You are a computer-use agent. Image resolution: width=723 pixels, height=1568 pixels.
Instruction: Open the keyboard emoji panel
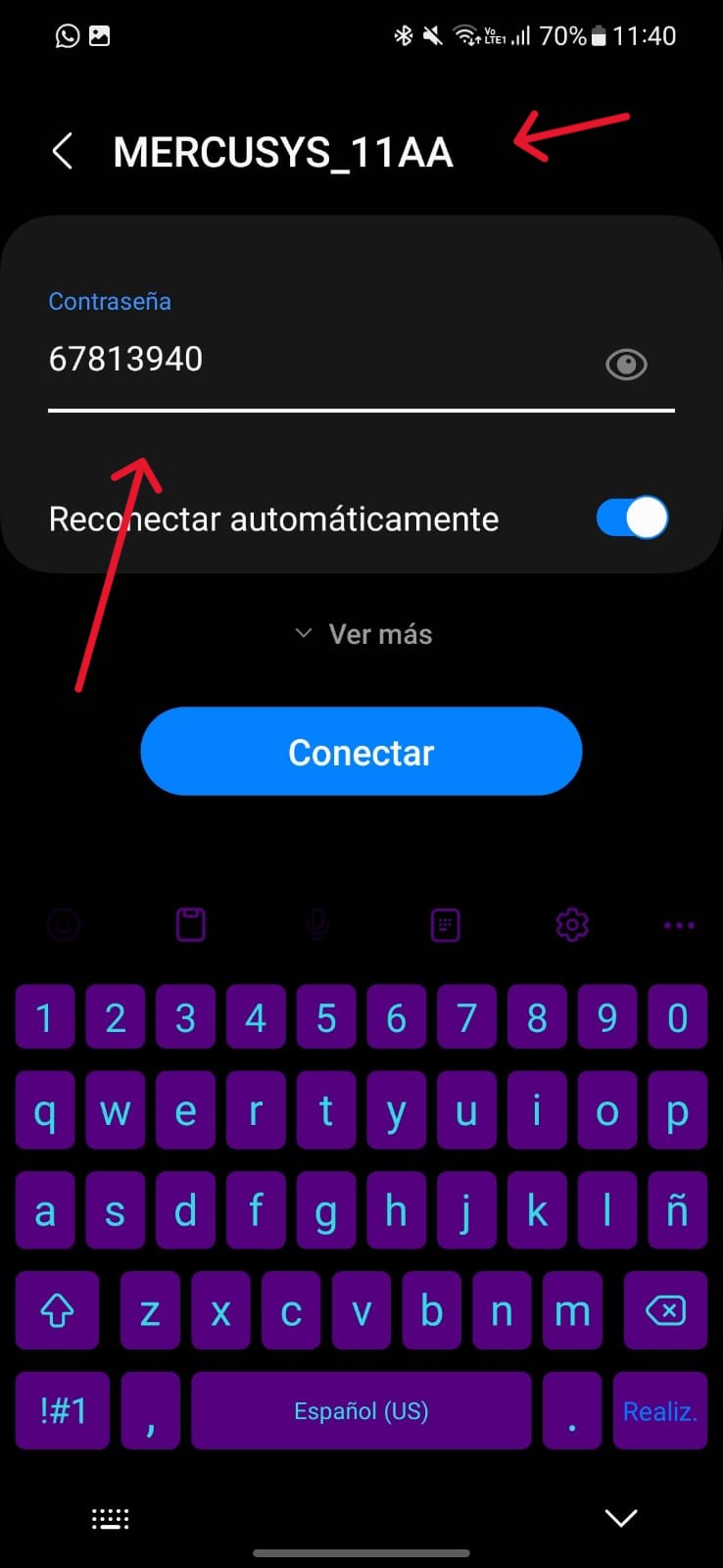pos(64,924)
